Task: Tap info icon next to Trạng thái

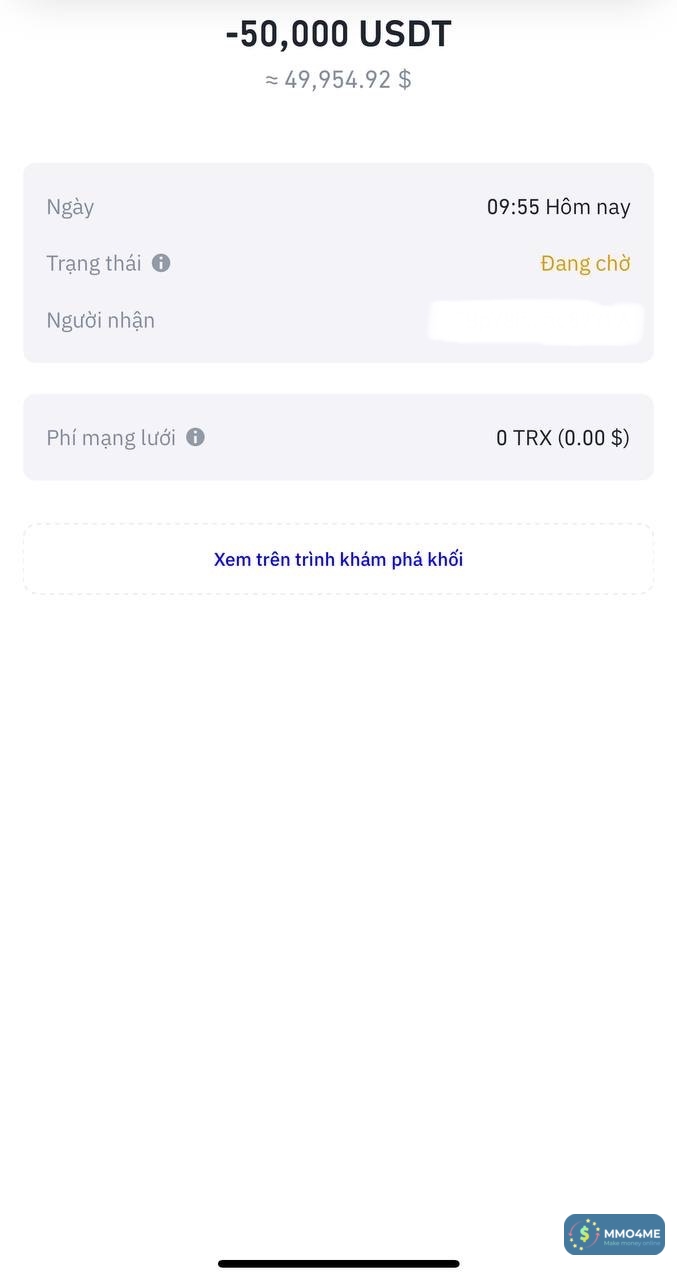Action: (x=161, y=263)
